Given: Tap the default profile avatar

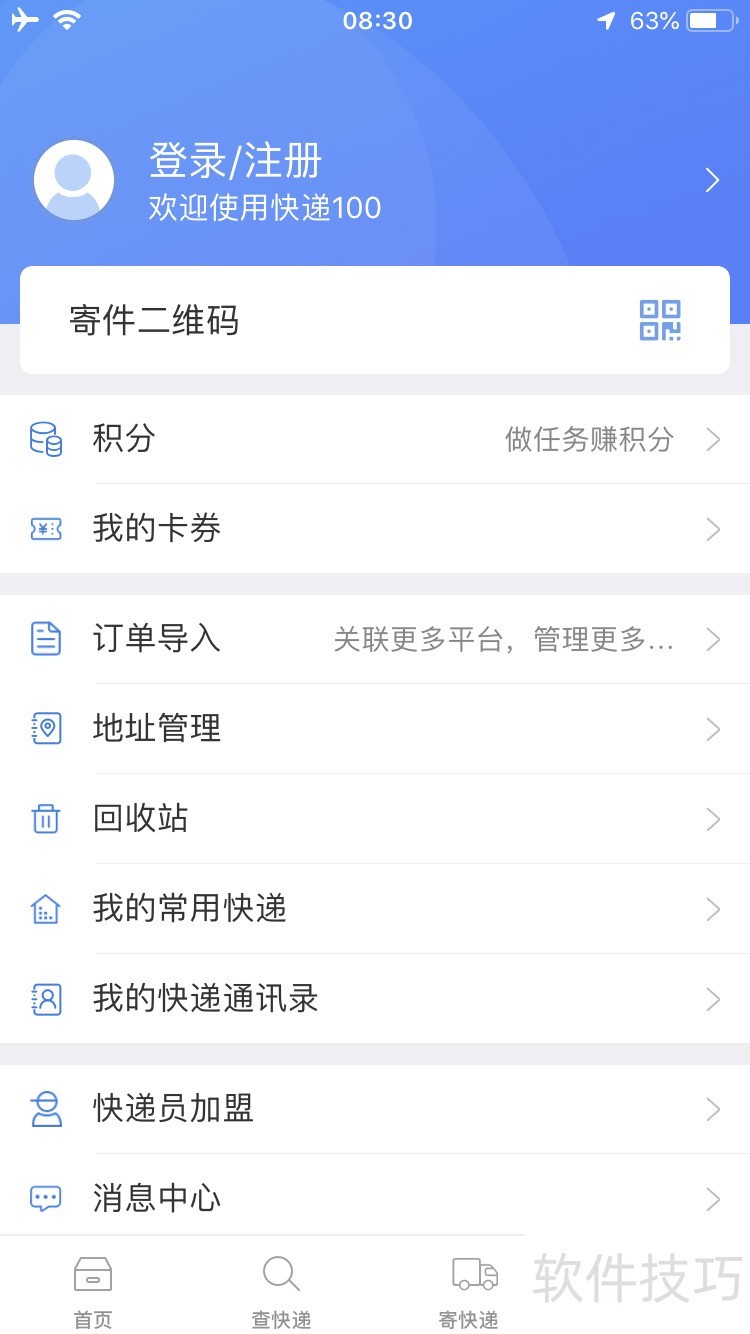Looking at the screenshot, I should (x=74, y=180).
